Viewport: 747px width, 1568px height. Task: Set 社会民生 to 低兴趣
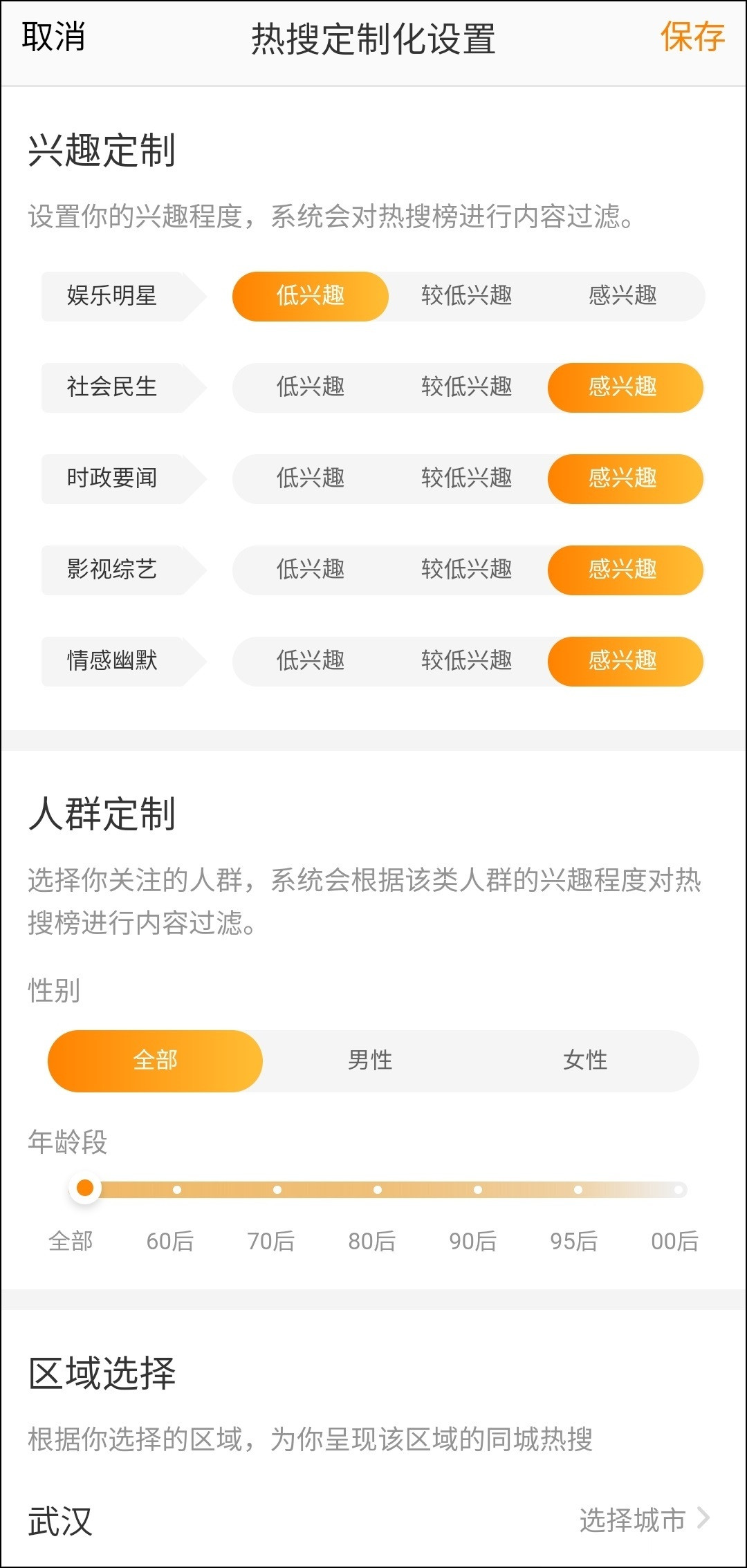pyautogui.click(x=311, y=387)
